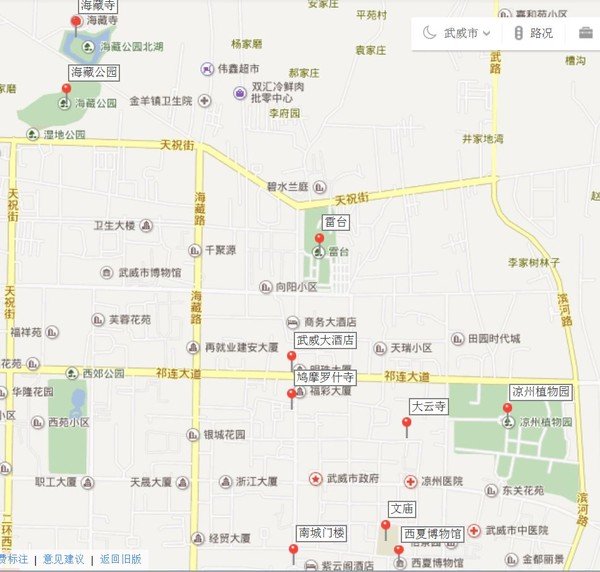Open the toolbox icon

tap(585, 33)
